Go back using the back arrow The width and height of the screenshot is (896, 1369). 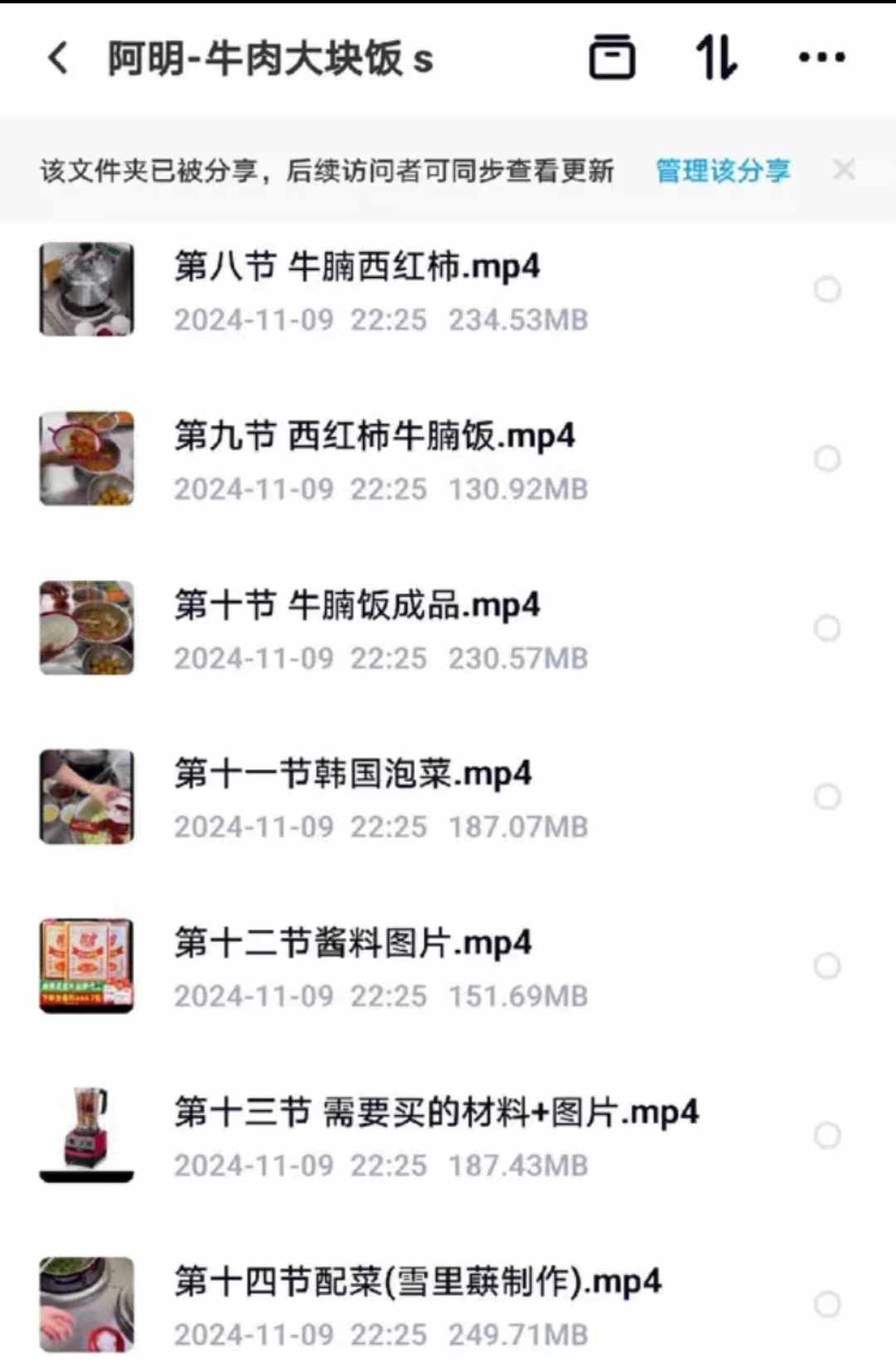55,58
